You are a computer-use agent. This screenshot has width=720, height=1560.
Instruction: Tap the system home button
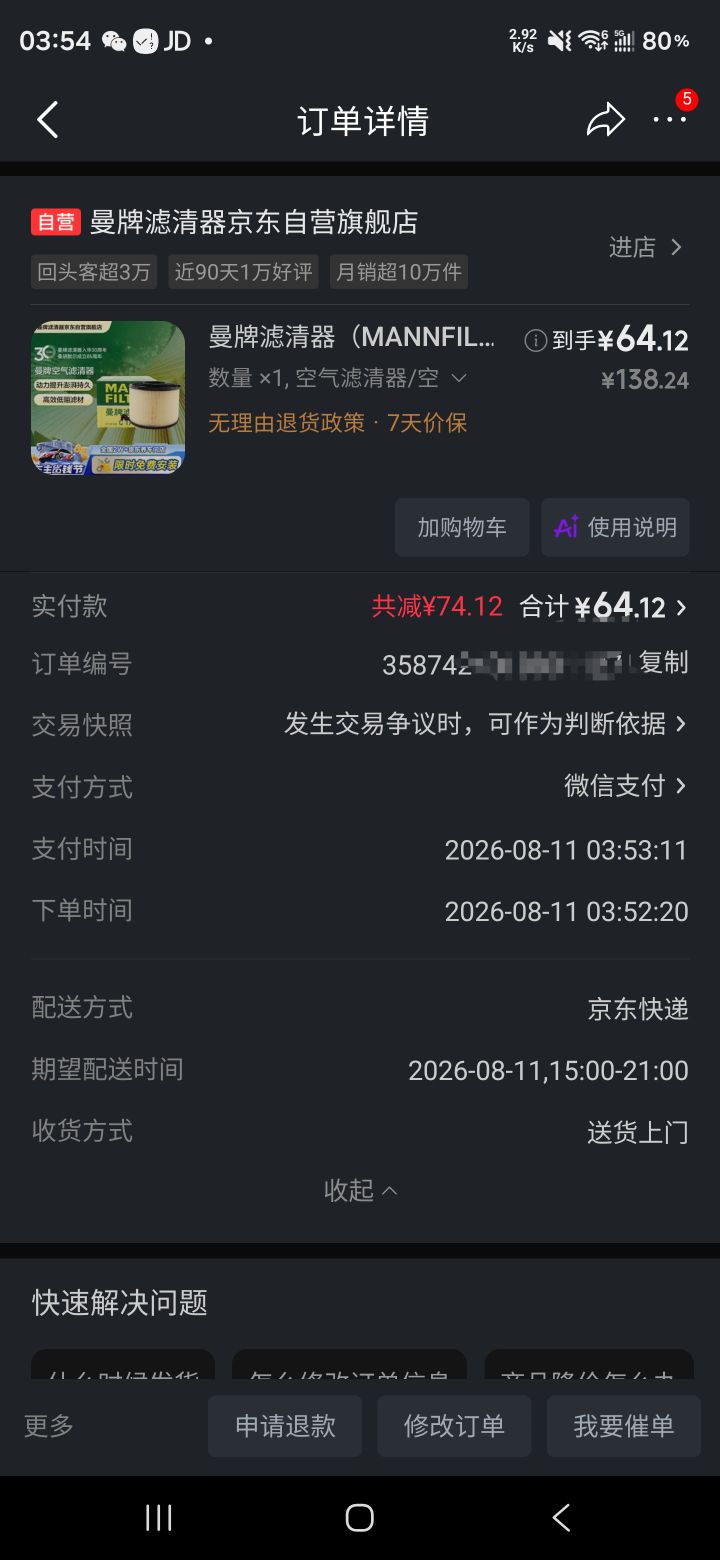coord(360,1517)
